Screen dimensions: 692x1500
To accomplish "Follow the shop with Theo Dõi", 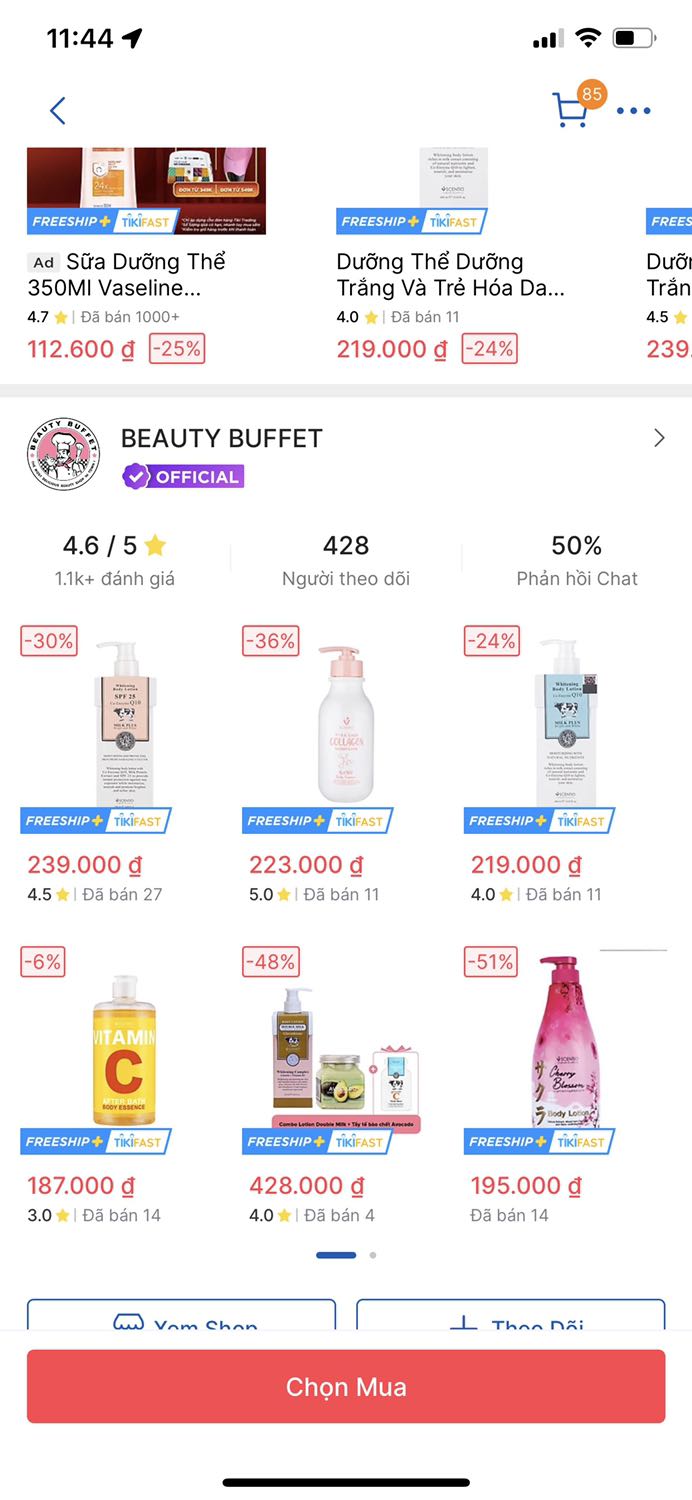I will pos(510,1316).
